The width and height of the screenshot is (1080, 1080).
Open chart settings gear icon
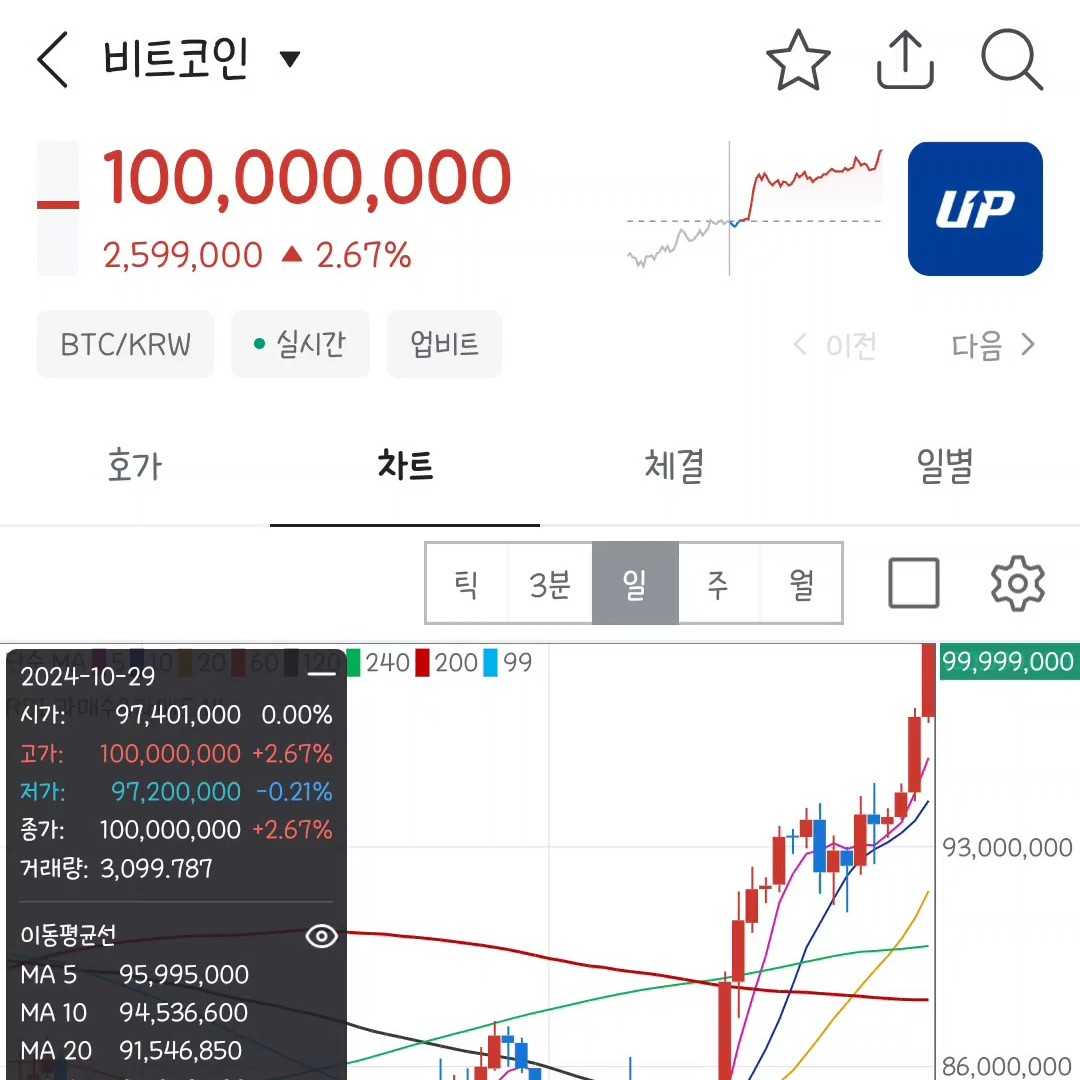click(1017, 584)
